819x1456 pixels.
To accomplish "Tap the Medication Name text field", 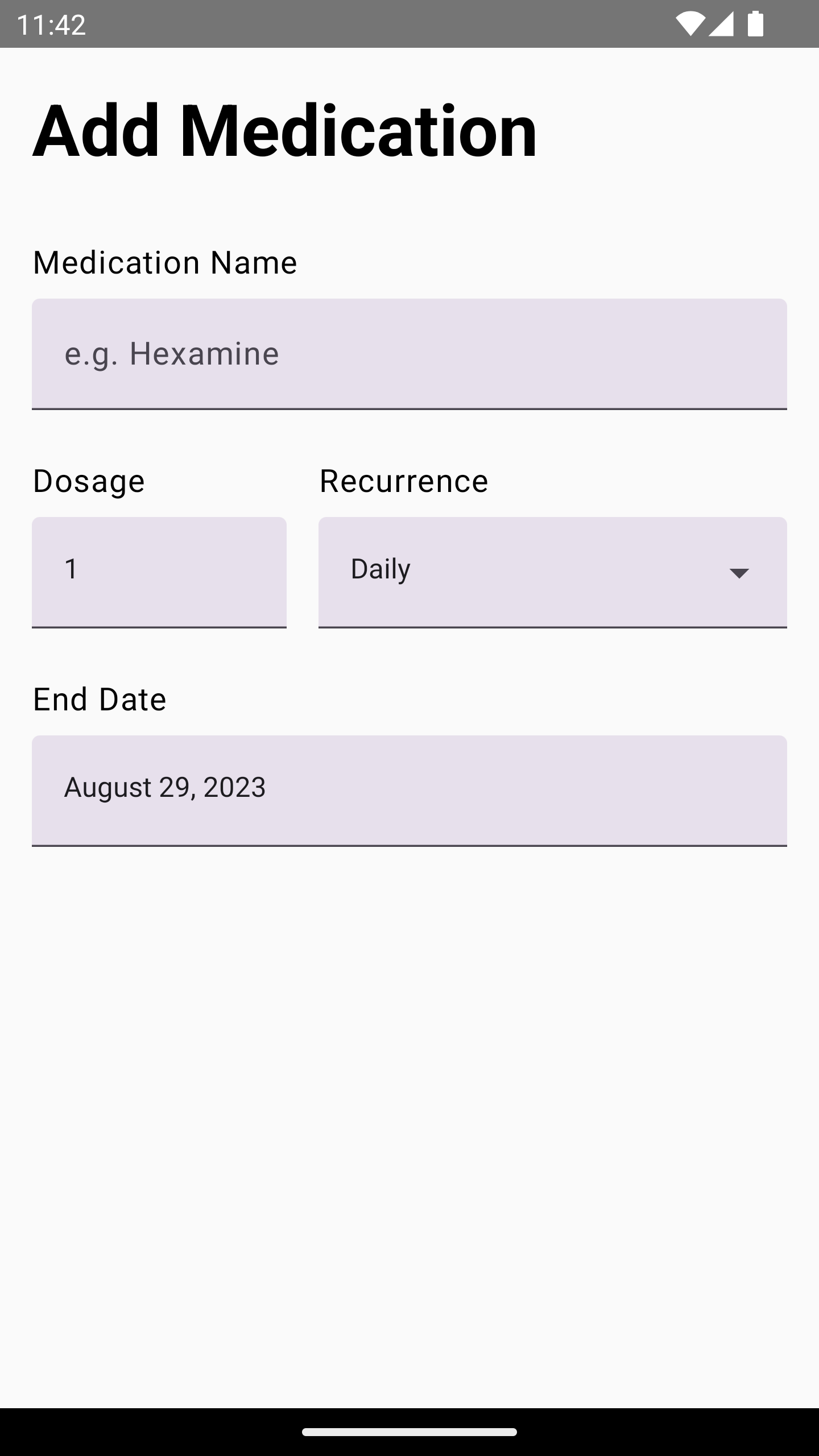I will 409,354.
